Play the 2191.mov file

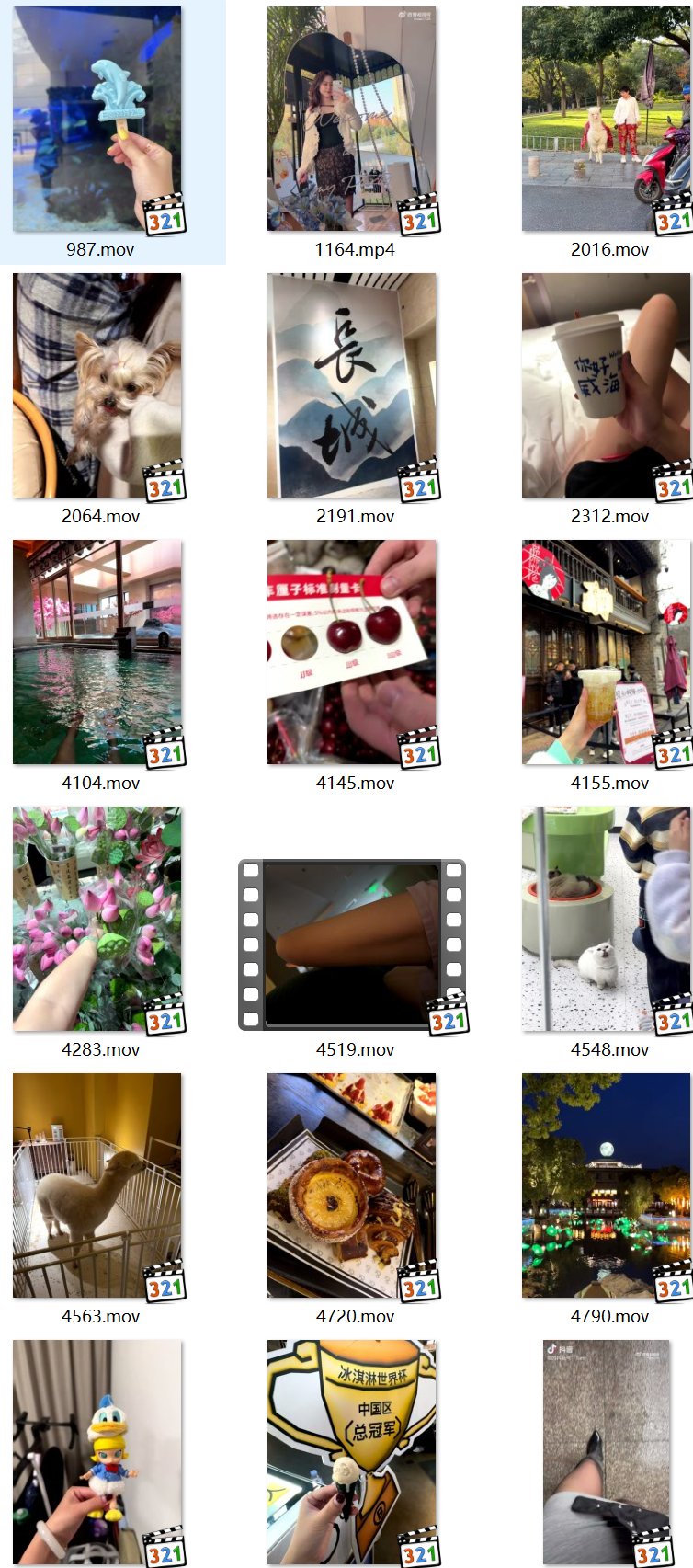pyautogui.click(x=351, y=385)
